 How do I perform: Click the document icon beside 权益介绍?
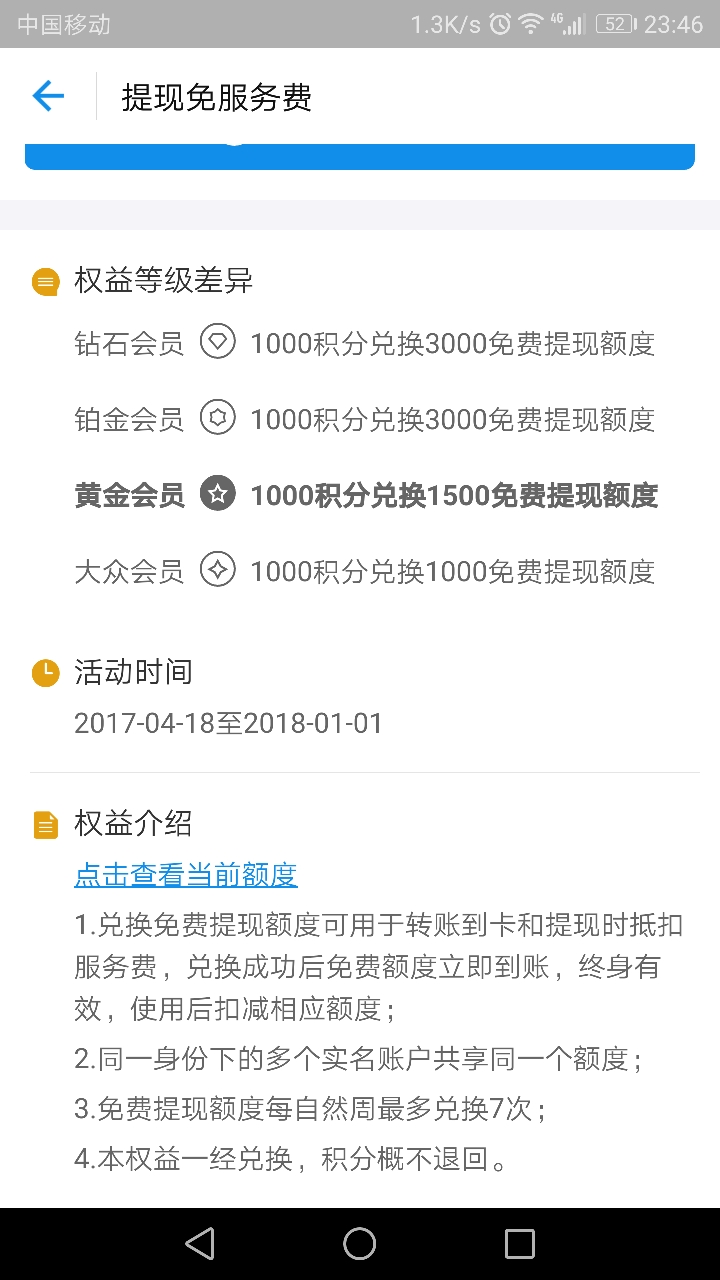[x=45, y=823]
